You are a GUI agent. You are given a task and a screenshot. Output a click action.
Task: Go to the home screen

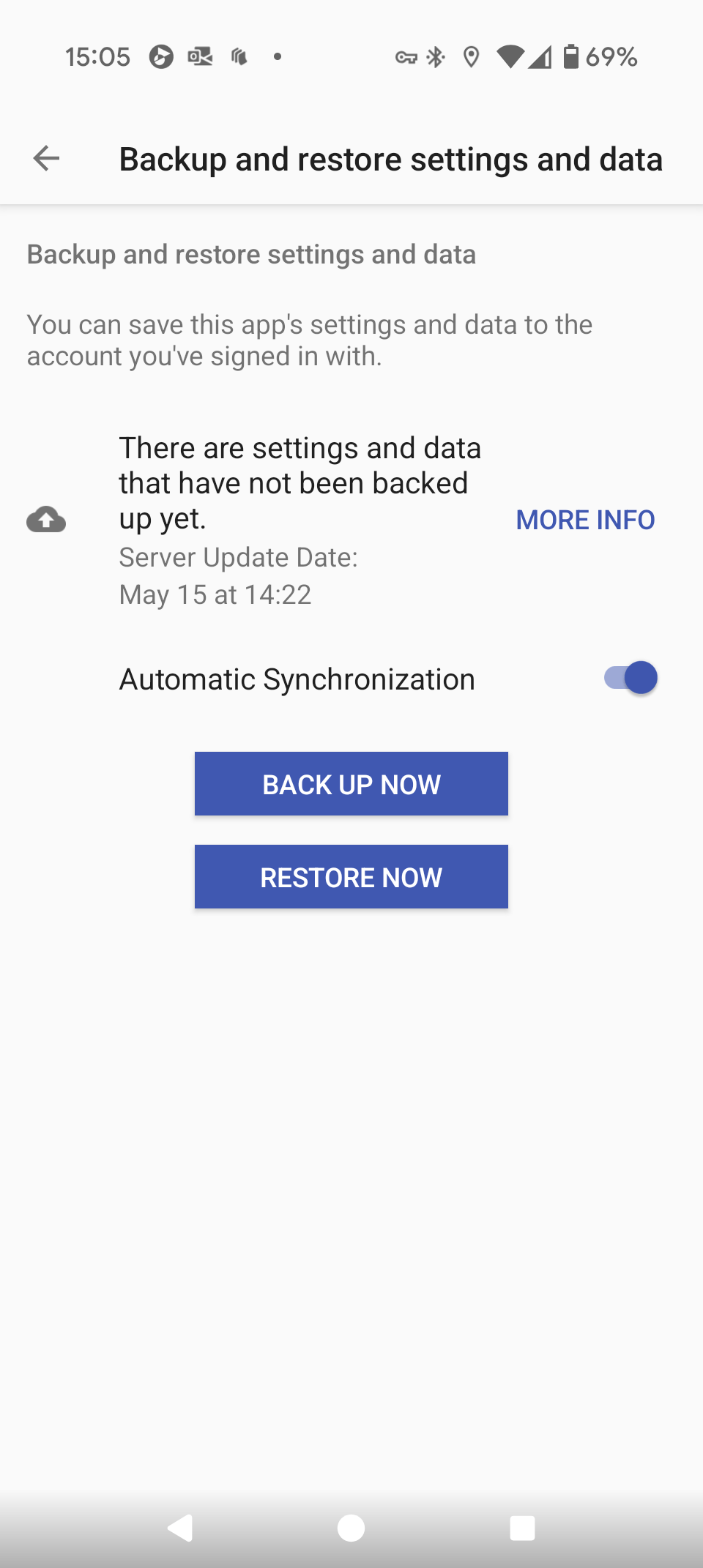pos(351,1528)
